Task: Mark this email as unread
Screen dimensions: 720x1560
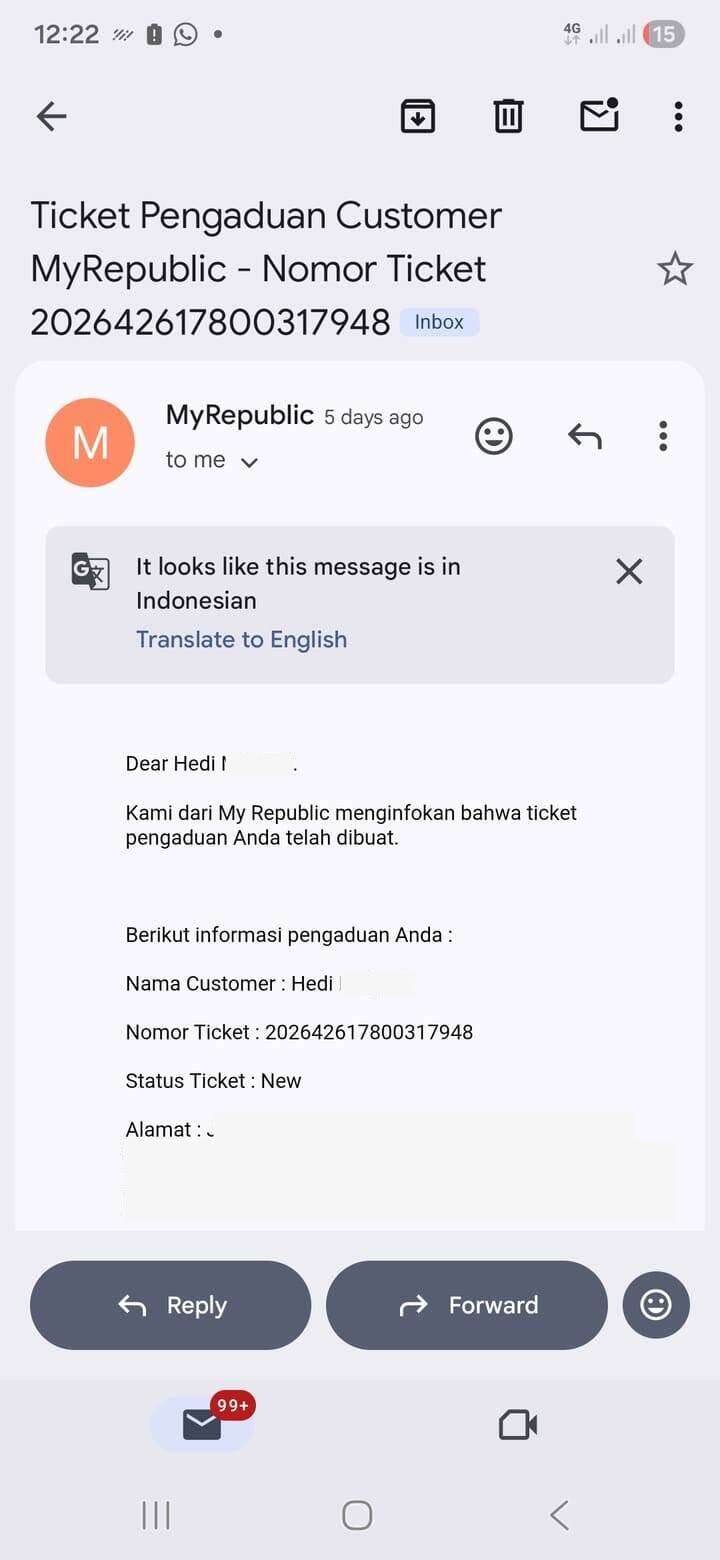Action: pyautogui.click(x=599, y=116)
